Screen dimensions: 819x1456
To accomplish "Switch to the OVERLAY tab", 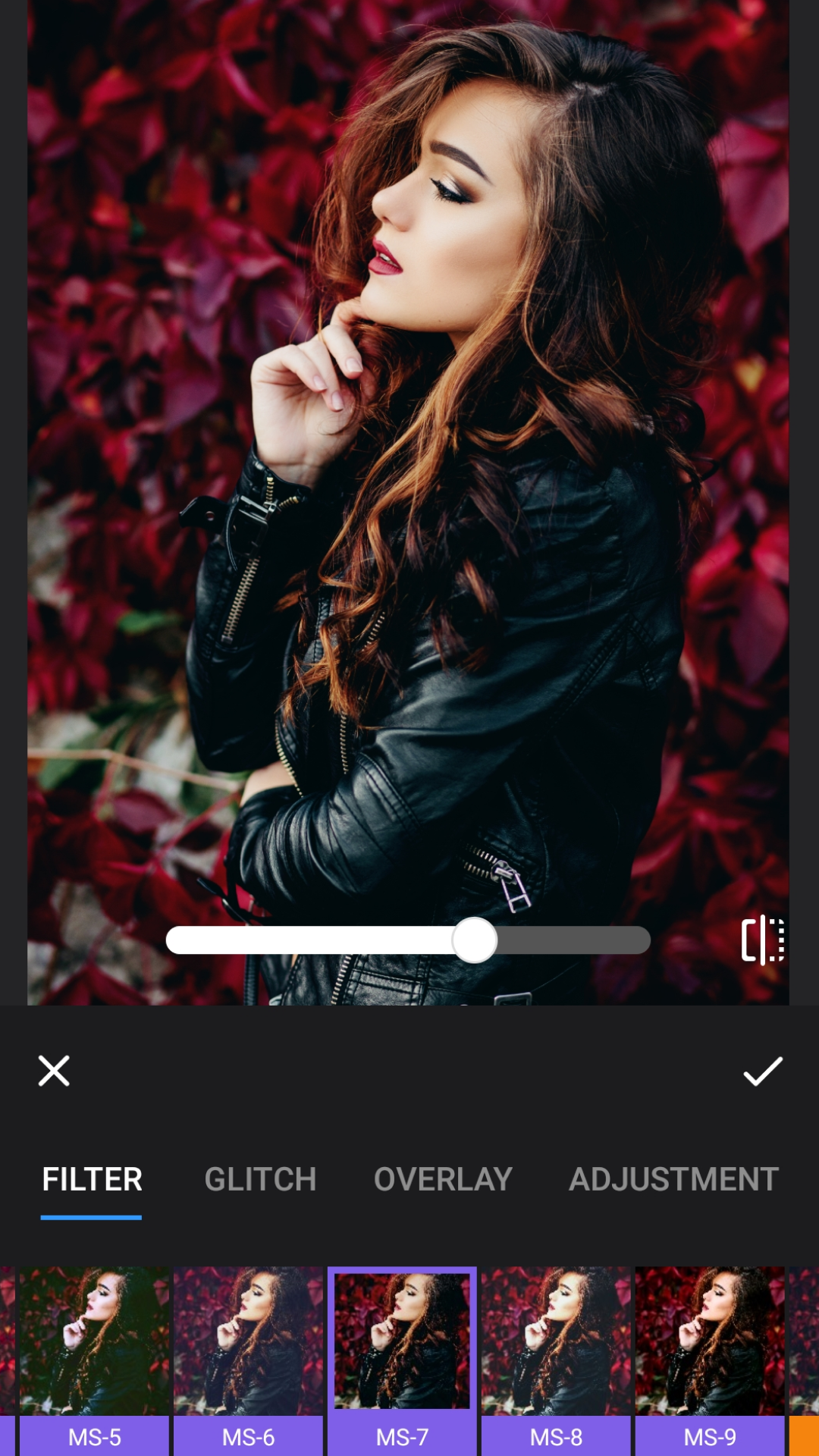I will click(443, 1179).
